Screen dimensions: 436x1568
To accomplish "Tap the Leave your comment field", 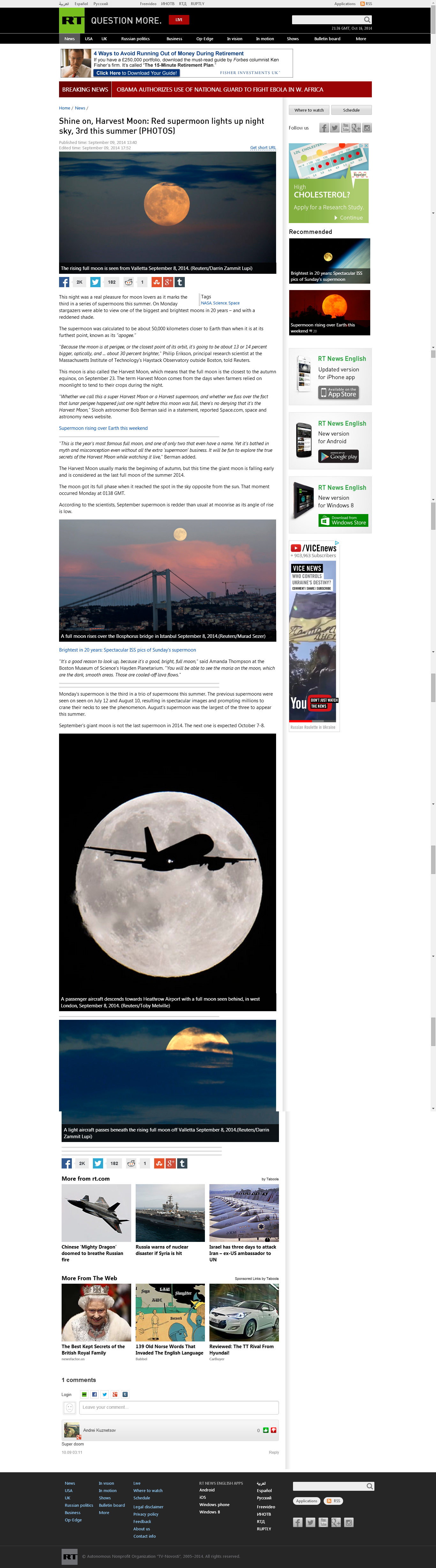I will point(178,1407).
